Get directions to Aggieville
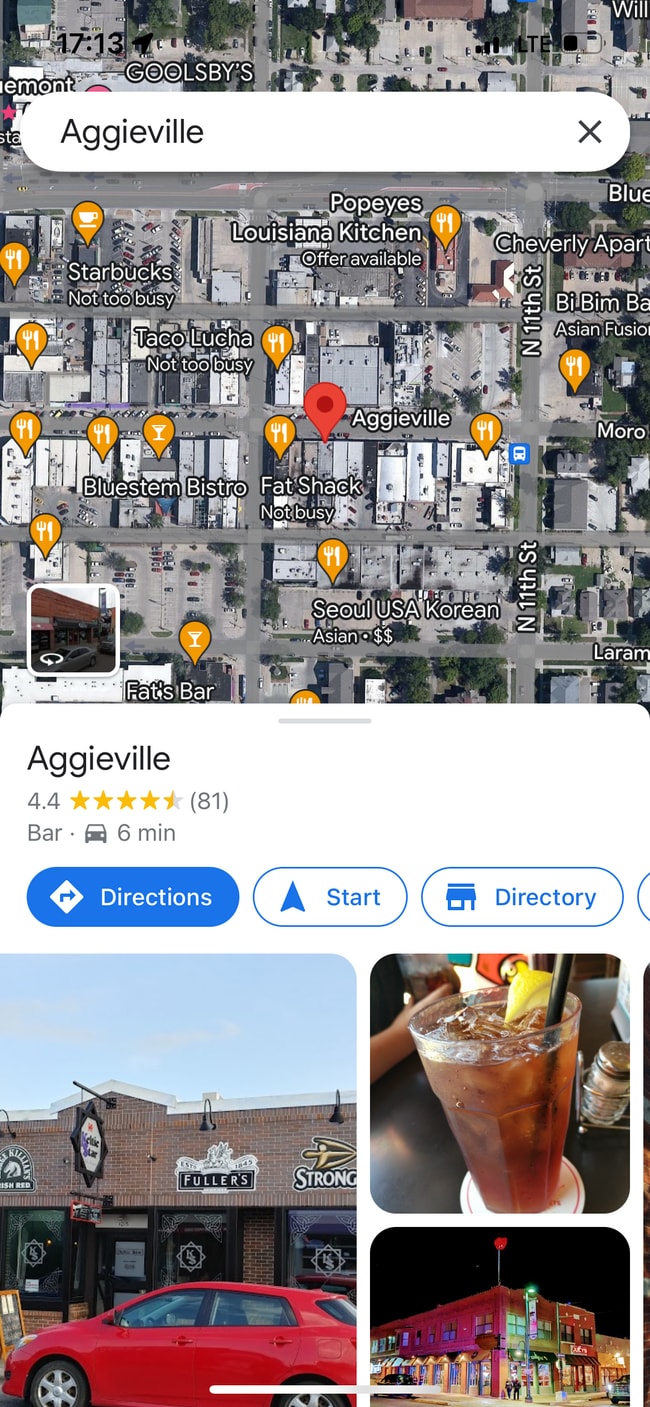This screenshot has width=650, height=1407. (133, 897)
